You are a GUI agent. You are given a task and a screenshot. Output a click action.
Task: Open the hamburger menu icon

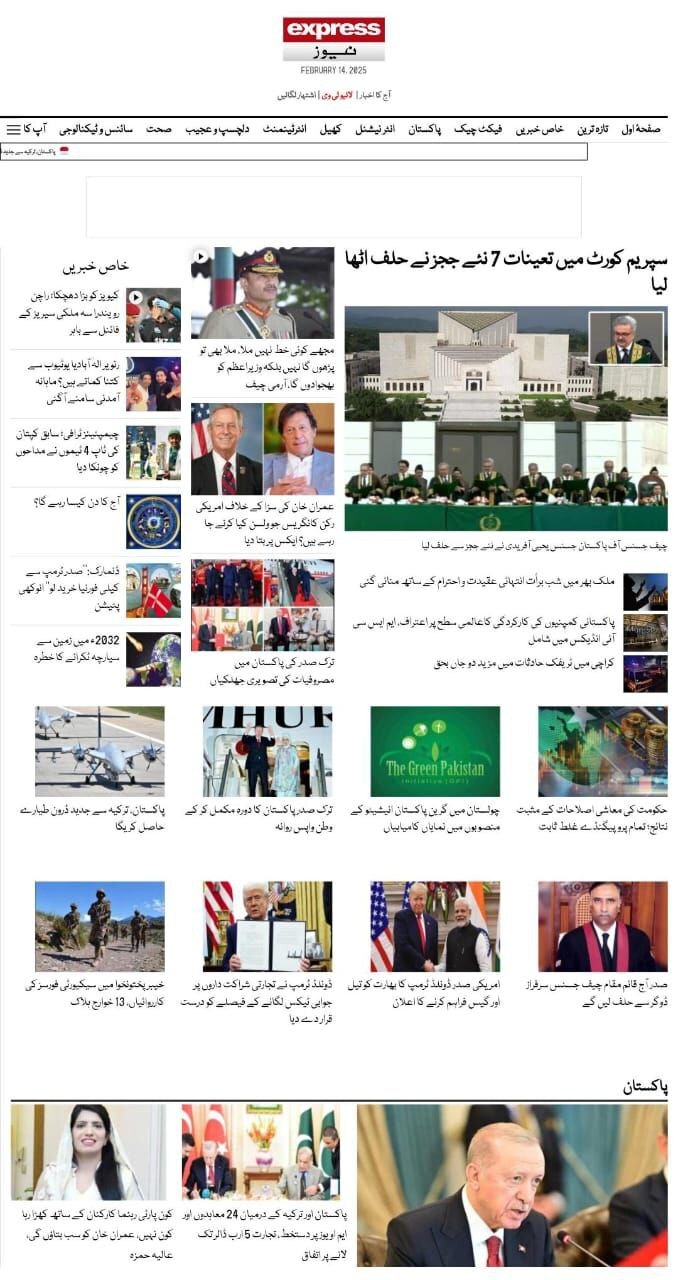14,129
